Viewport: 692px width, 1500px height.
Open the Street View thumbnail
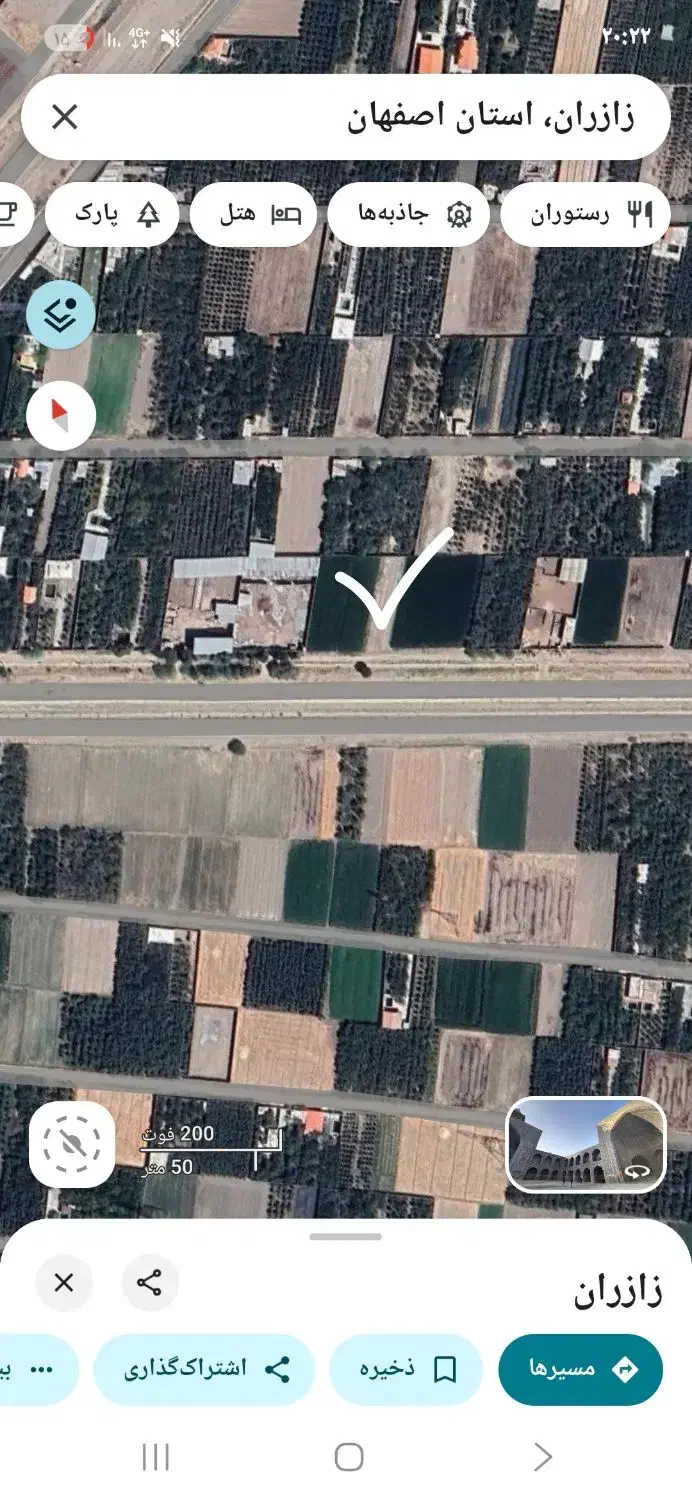[x=586, y=1144]
